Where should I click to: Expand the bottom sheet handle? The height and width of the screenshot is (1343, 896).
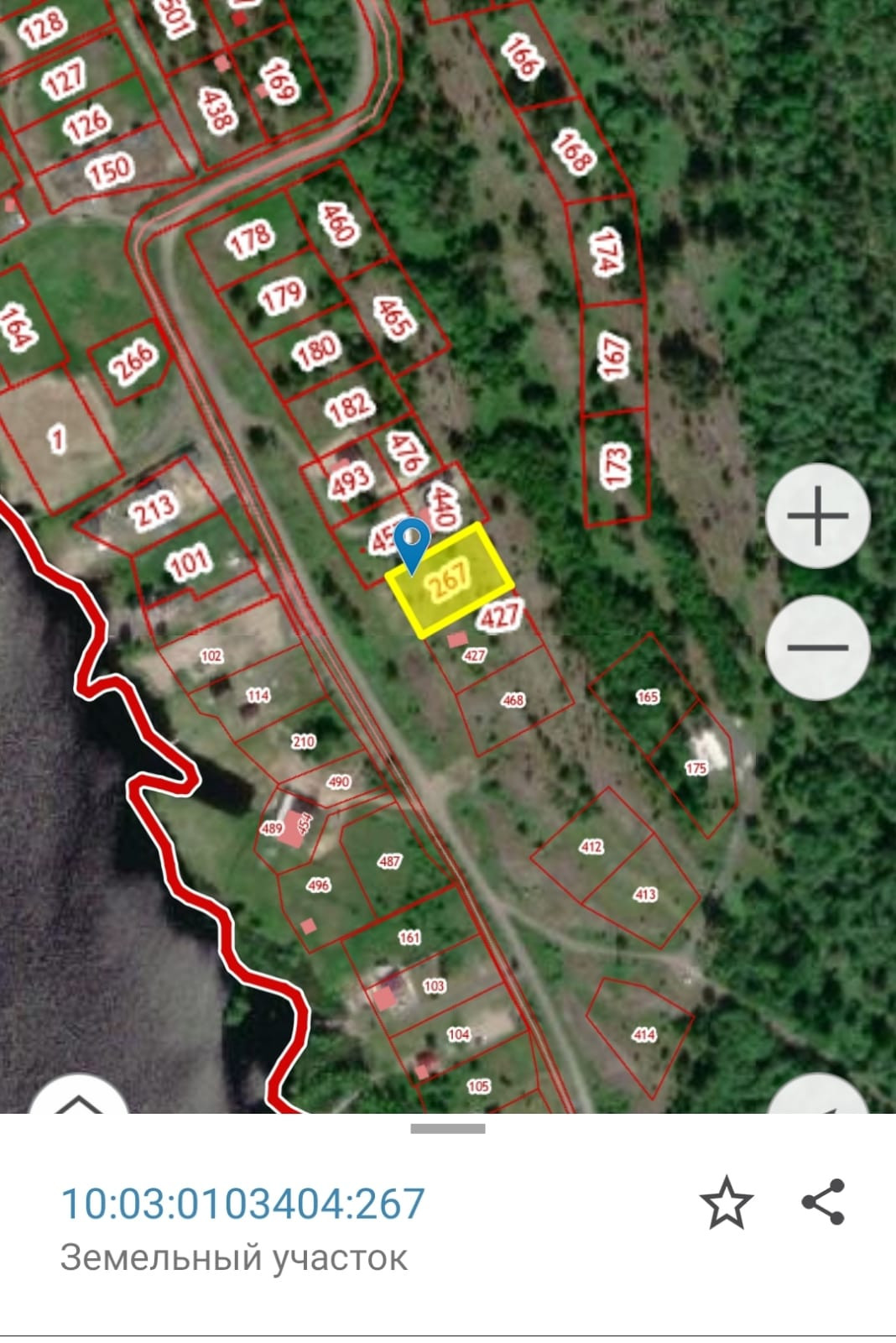tap(448, 1129)
